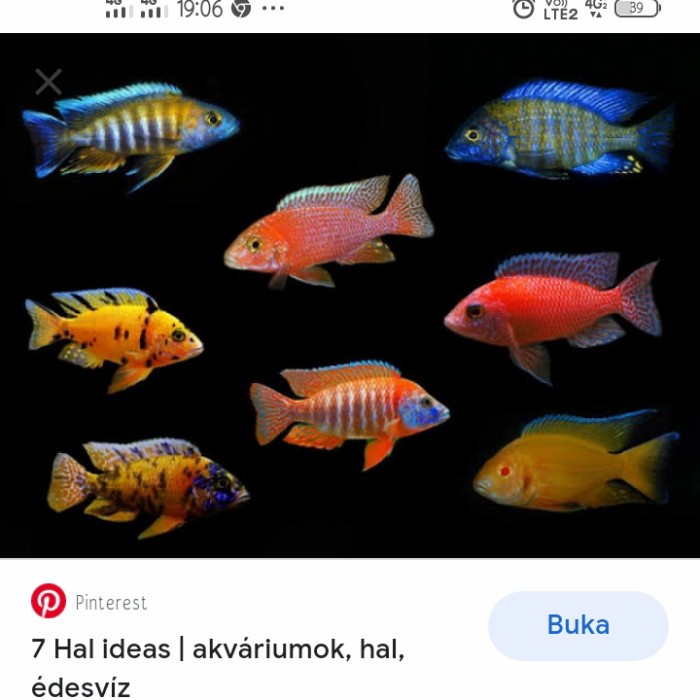Open the '7 Hal ideas' Pinterest result

(x=217, y=649)
